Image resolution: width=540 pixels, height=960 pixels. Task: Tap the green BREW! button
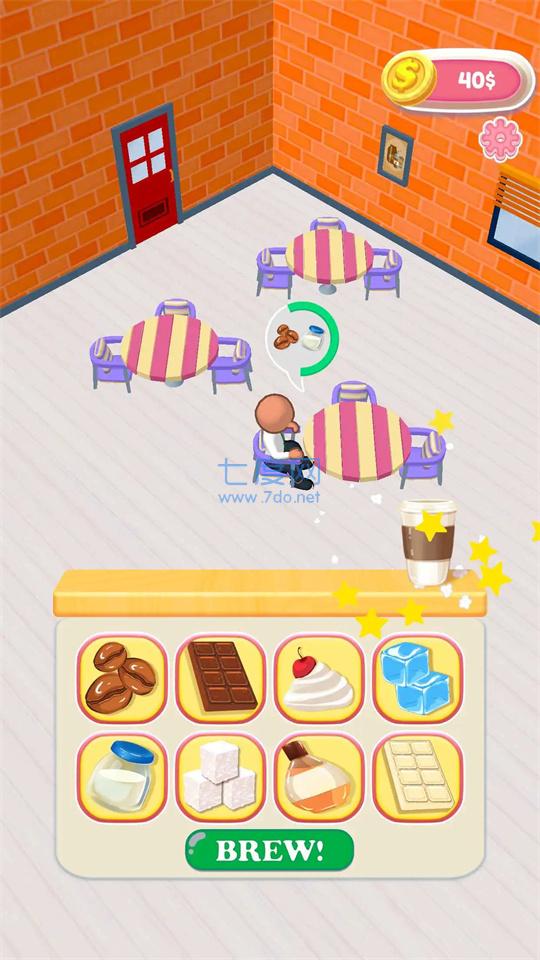269,850
